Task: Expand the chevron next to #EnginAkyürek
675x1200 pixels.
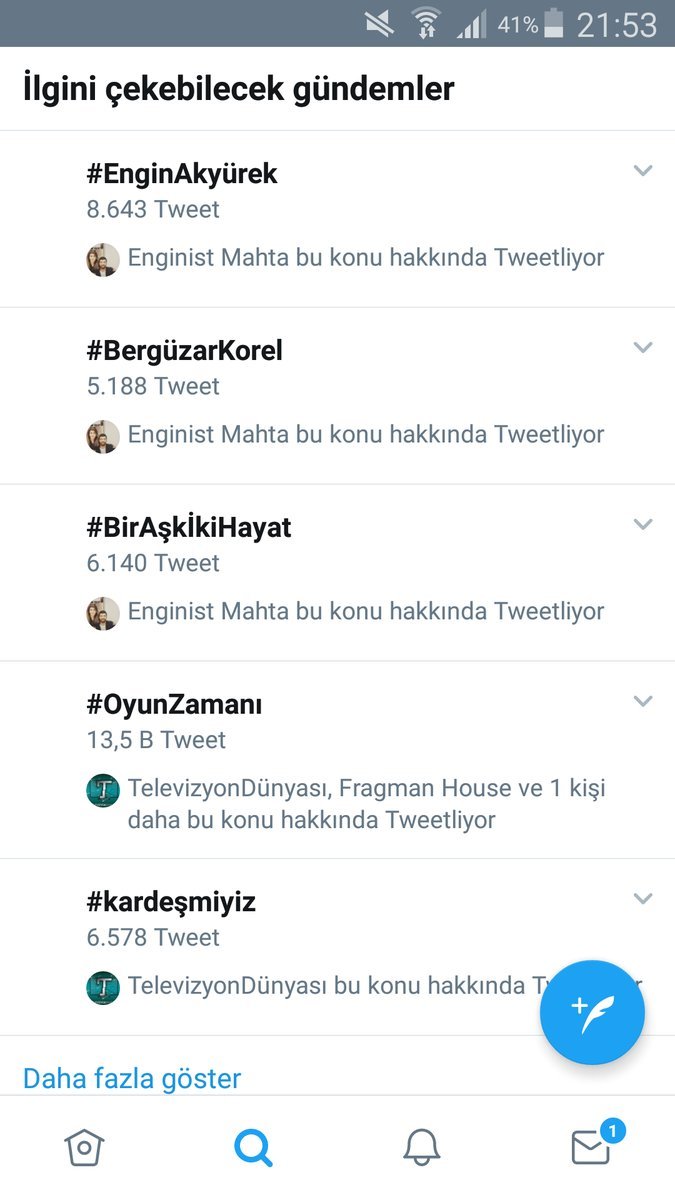Action: pyautogui.click(x=643, y=171)
